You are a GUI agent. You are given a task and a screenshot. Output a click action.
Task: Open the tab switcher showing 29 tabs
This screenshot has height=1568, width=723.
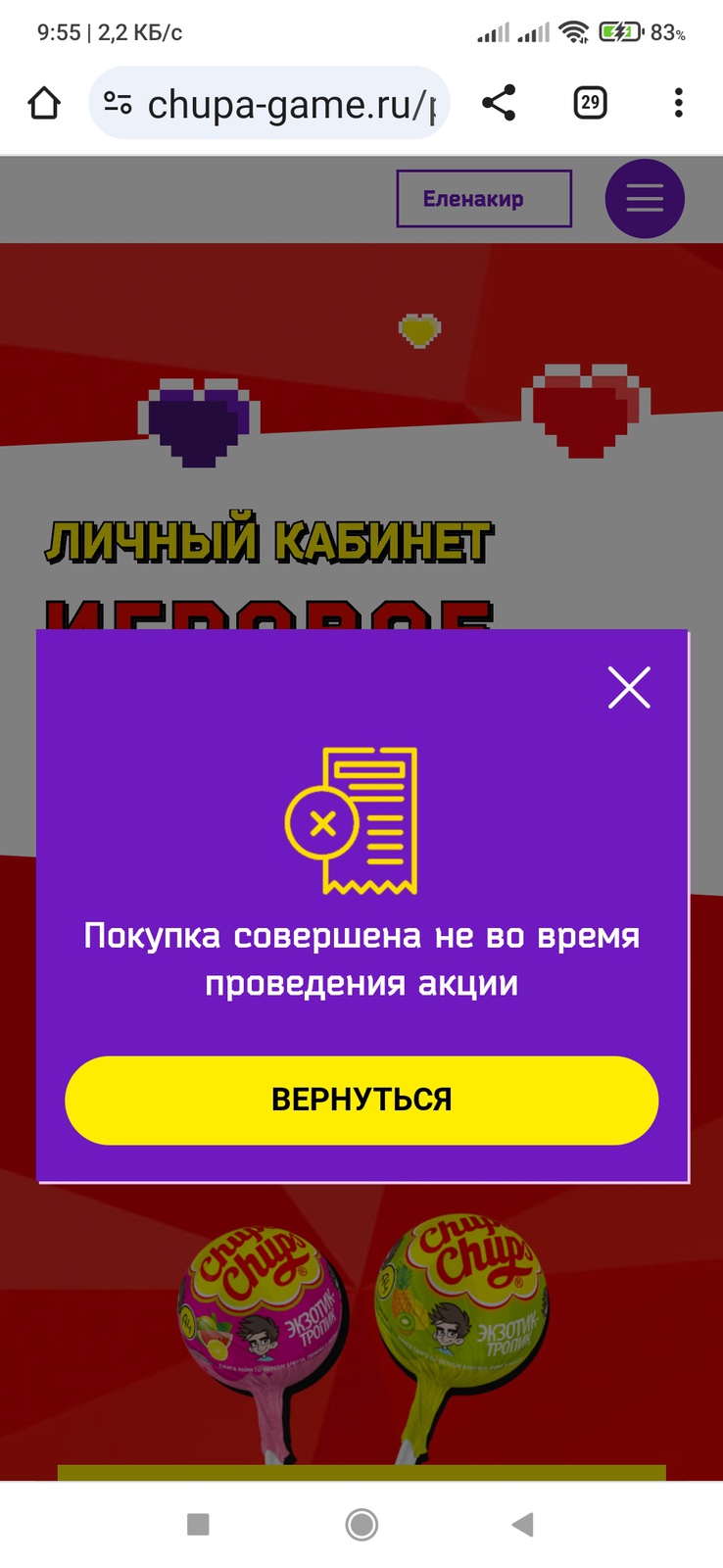point(590,103)
